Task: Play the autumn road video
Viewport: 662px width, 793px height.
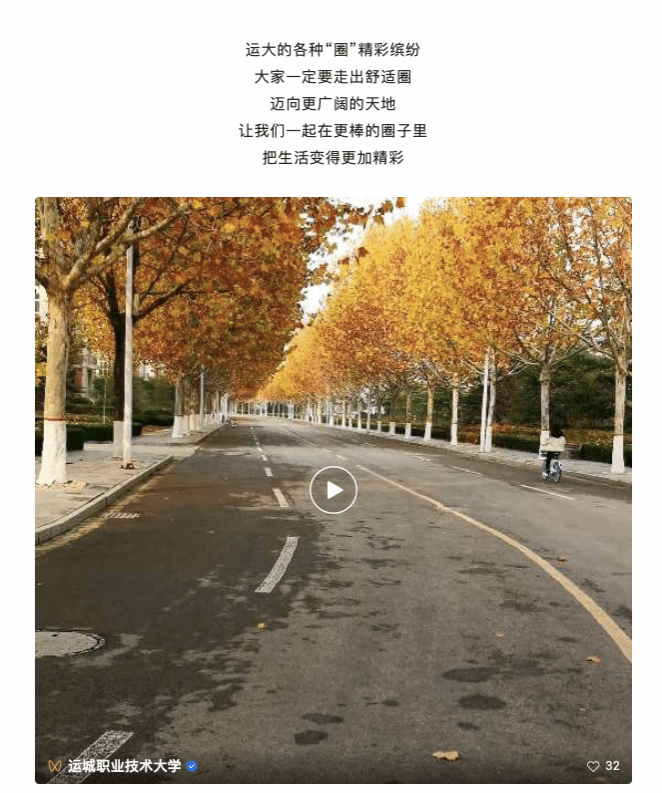Action: tap(333, 490)
